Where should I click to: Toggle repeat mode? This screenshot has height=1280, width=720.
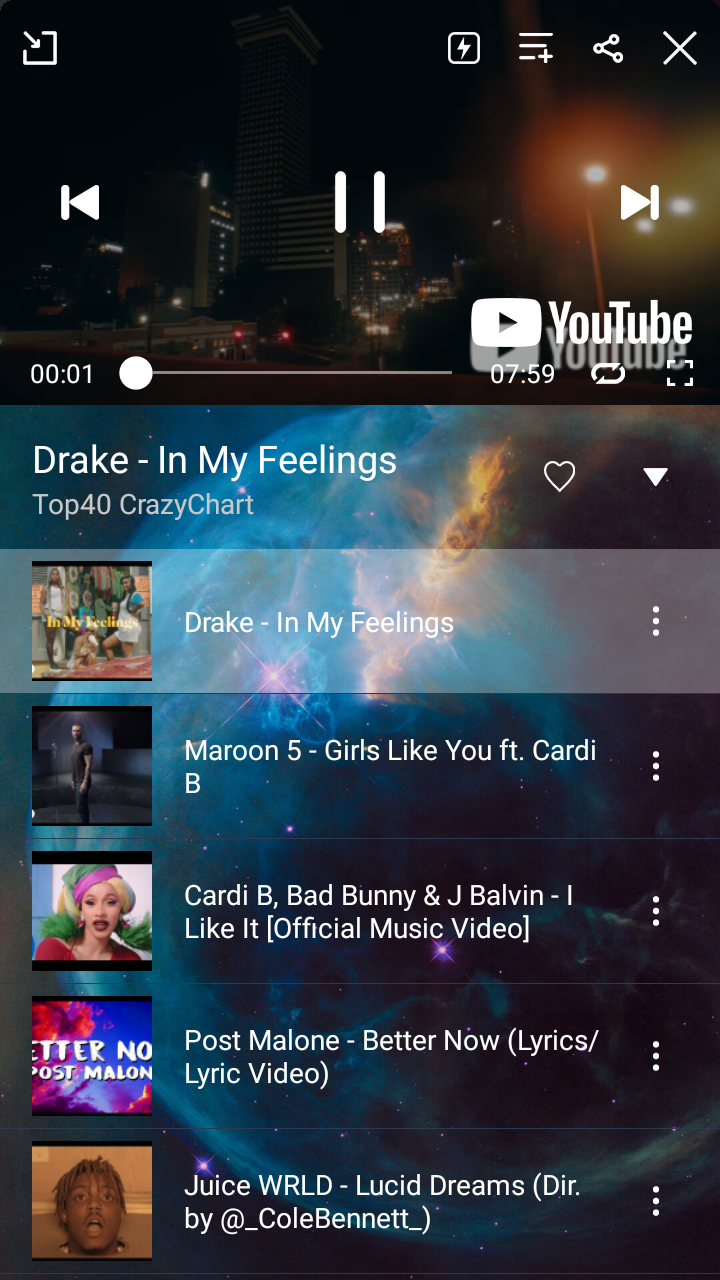click(608, 374)
